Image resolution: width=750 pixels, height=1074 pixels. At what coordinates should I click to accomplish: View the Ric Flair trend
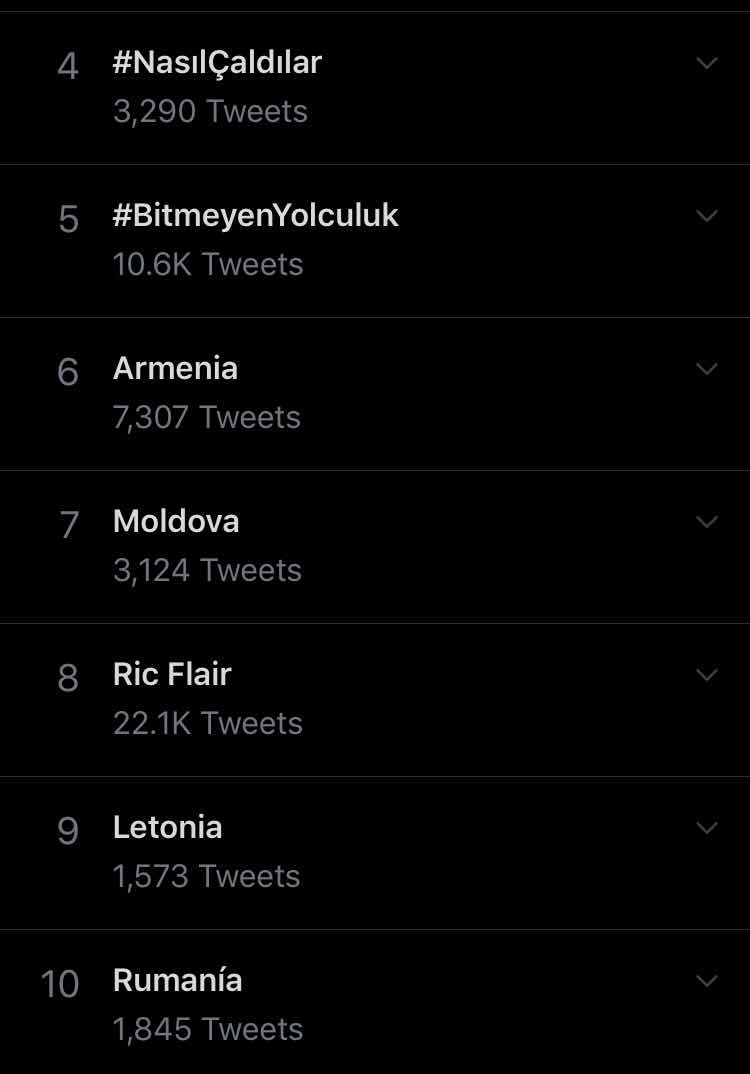172,675
